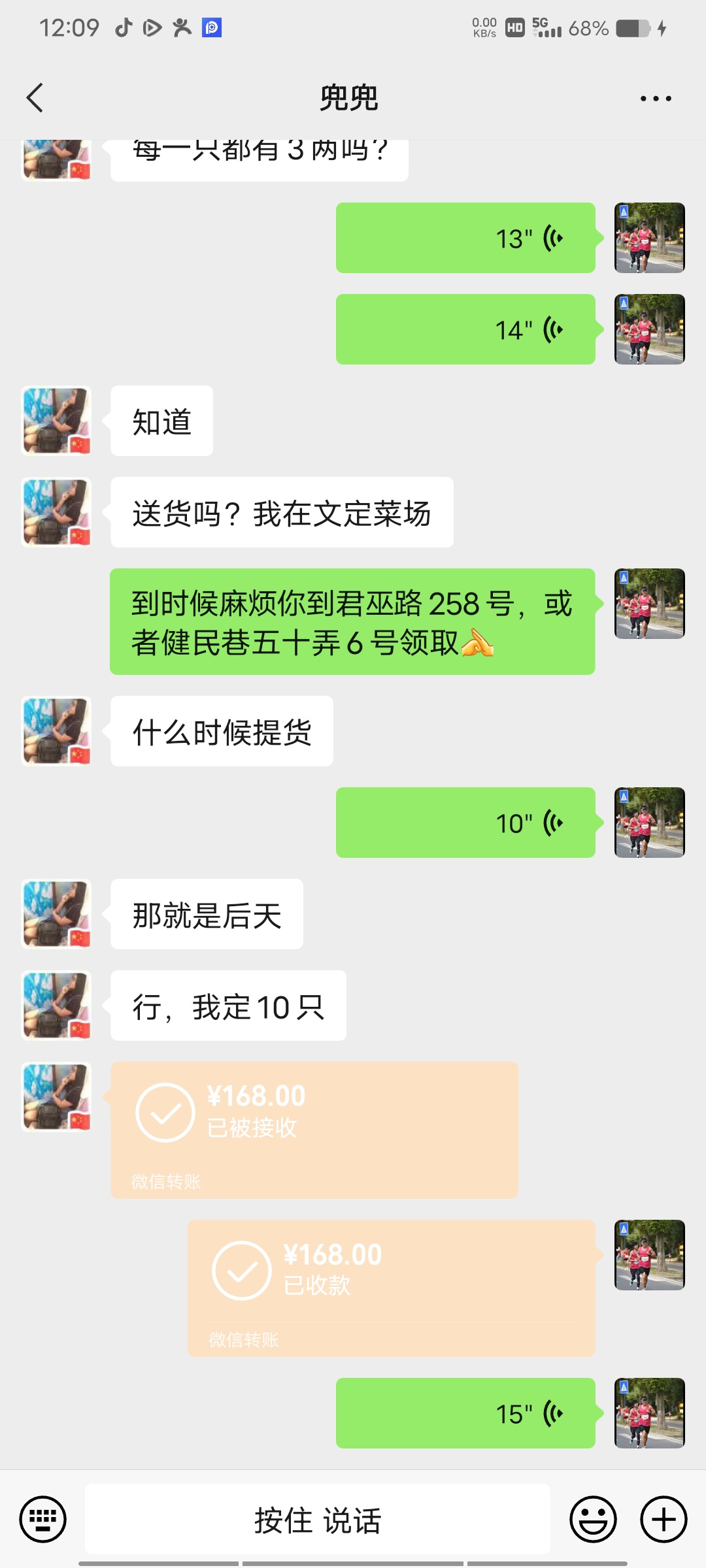Switch to keyboard text input

[x=43, y=1519]
